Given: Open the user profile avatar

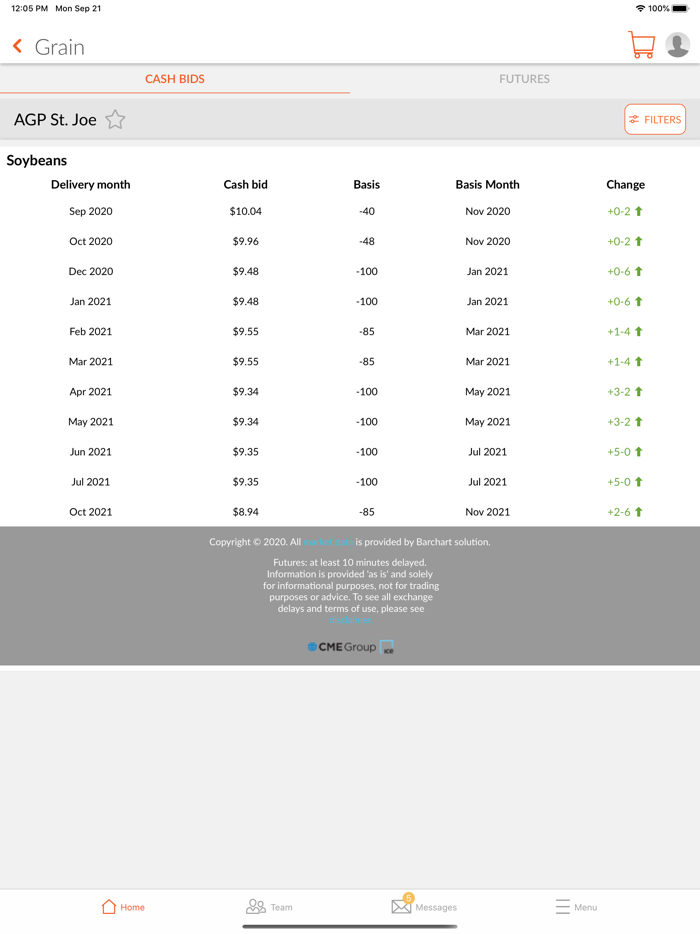Looking at the screenshot, I should click(x=677, y=45).
